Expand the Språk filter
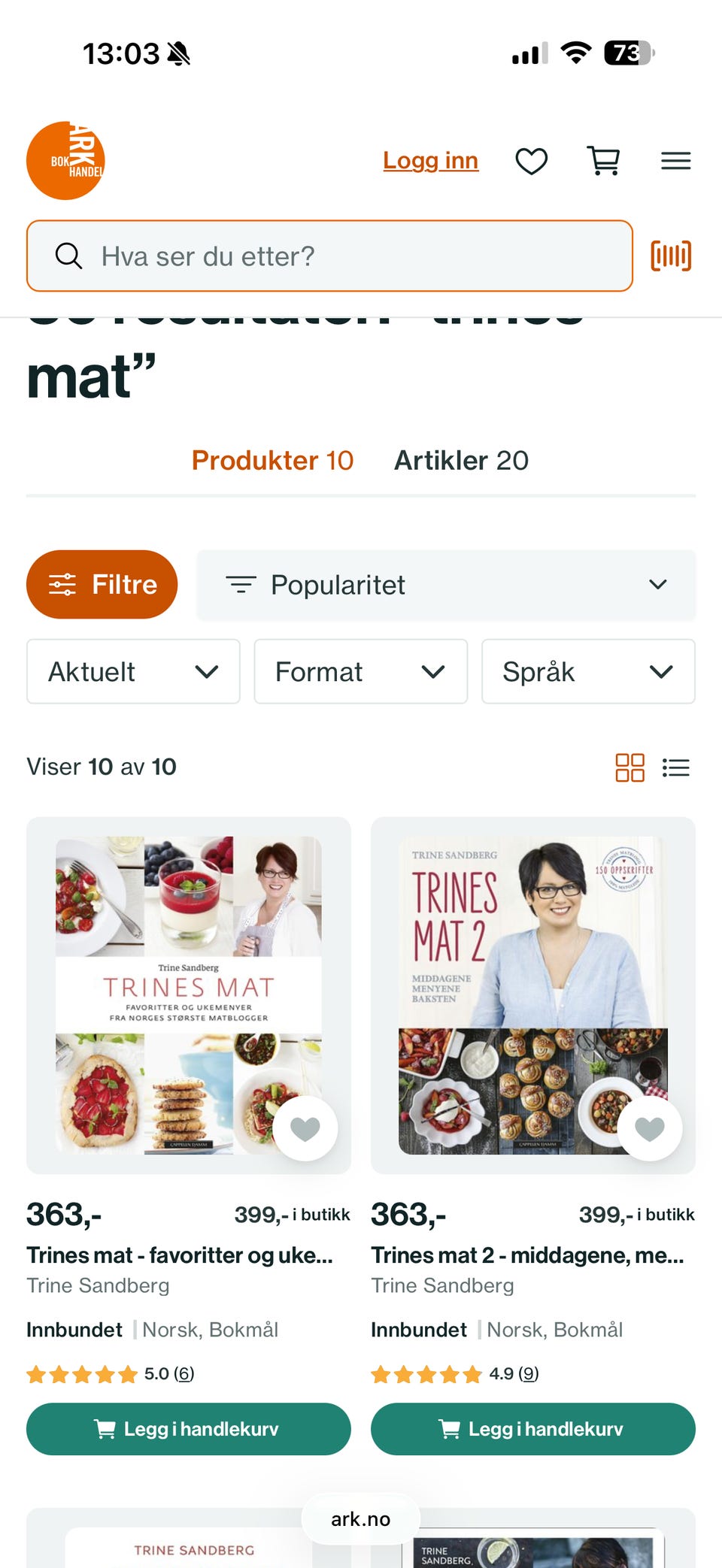722x1568 pixels. point(588,671)
